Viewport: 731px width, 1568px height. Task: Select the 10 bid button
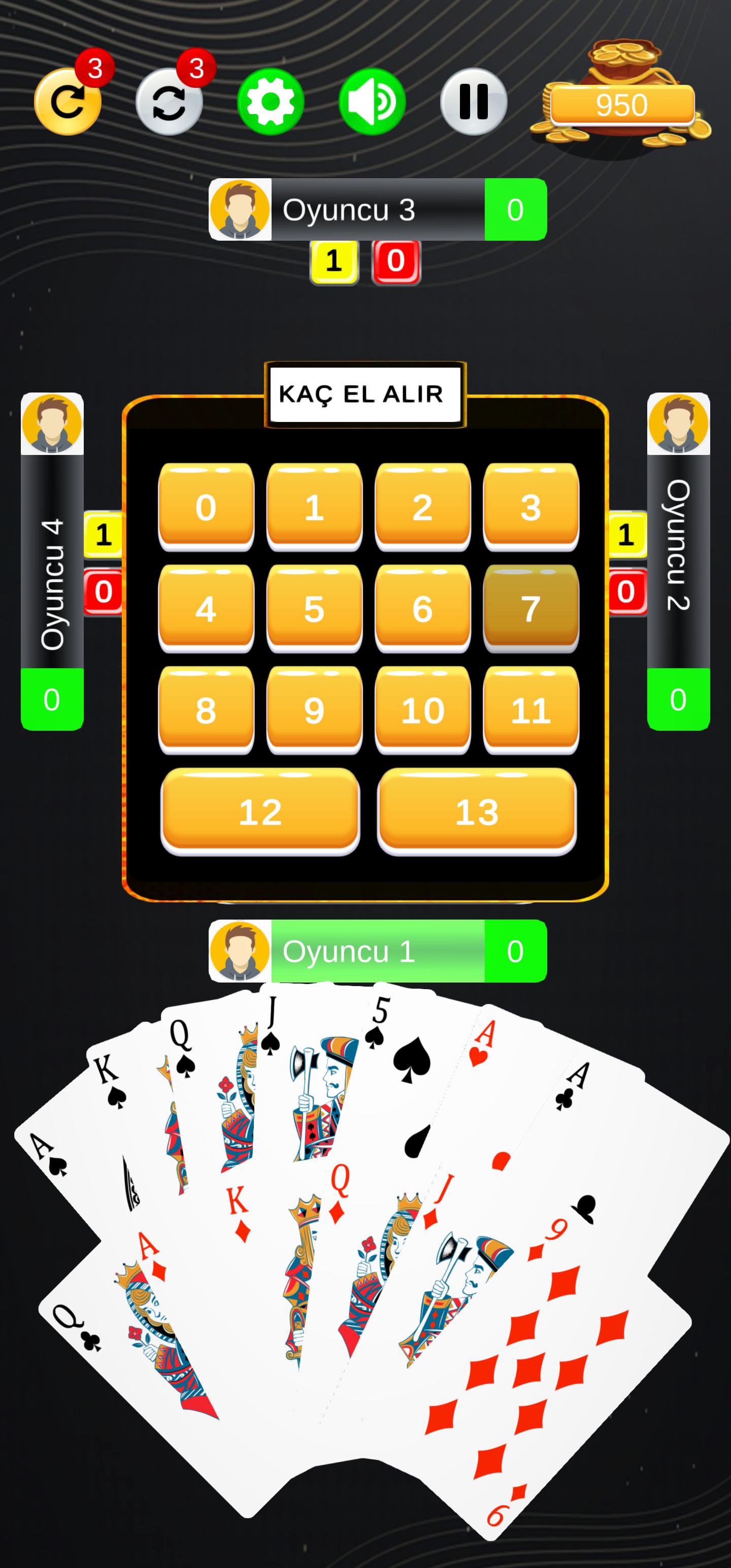pos(422,710)
